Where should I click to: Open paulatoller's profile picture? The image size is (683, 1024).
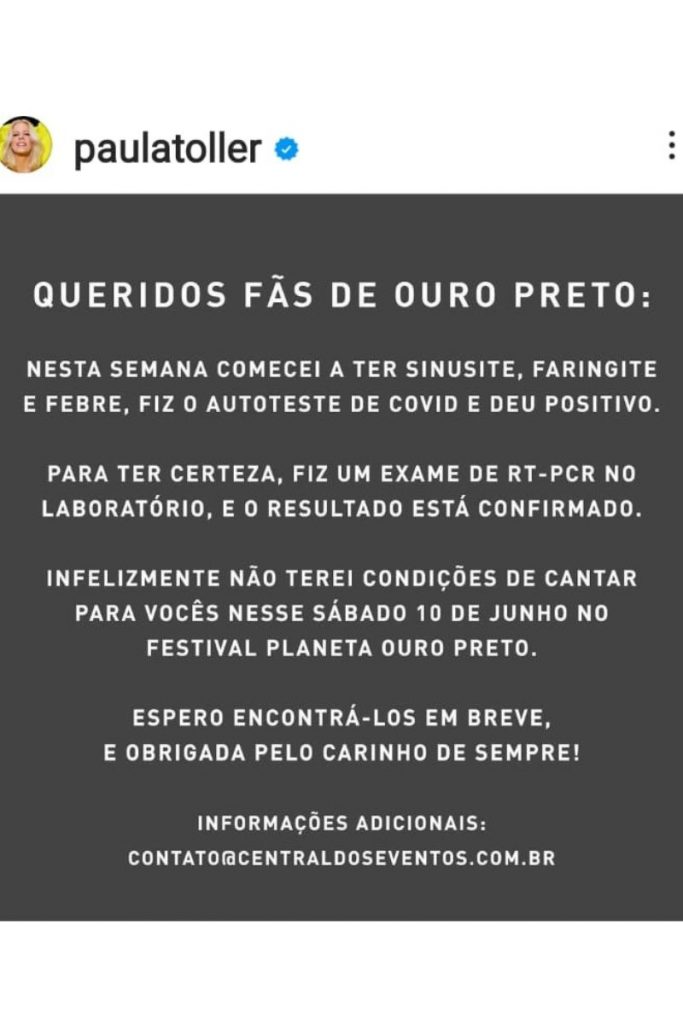tap(23, 146)
